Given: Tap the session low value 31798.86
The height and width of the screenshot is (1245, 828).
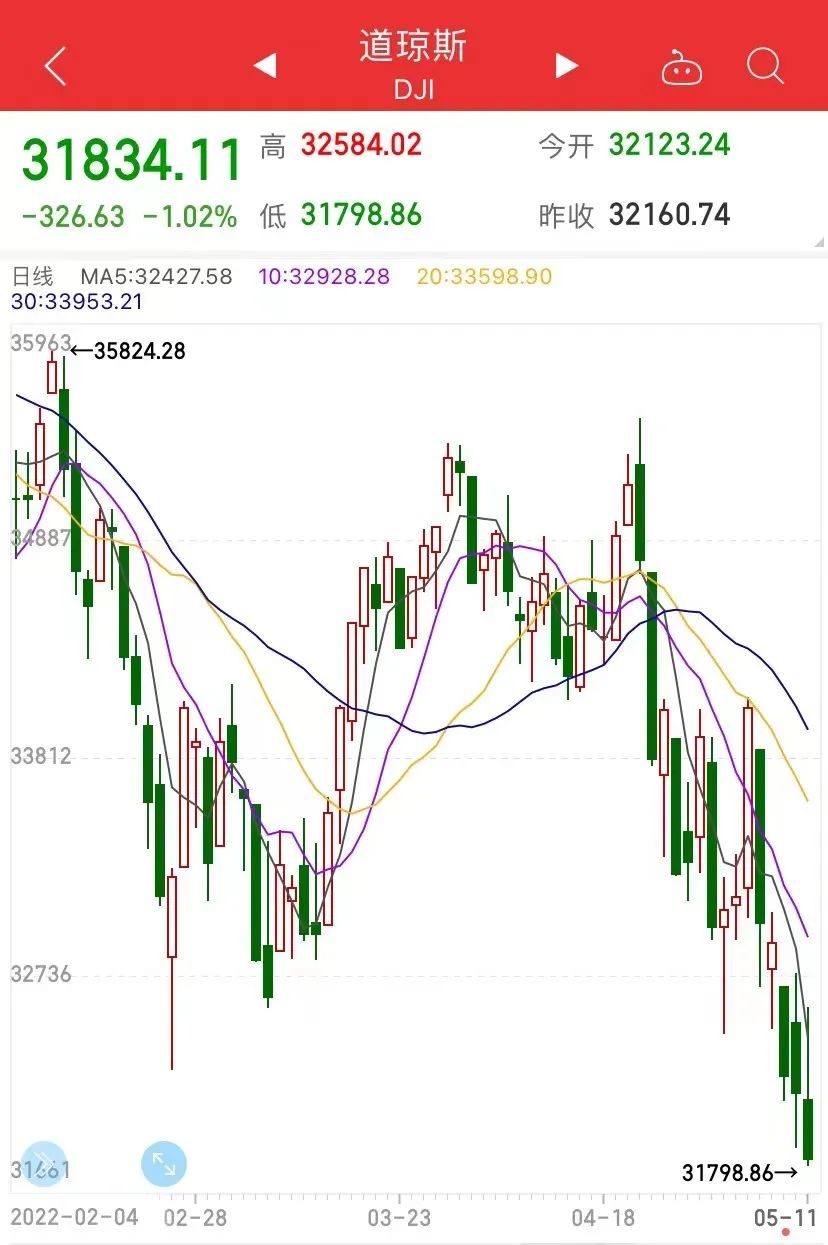Looking at the screenshot, I should 360,215.
